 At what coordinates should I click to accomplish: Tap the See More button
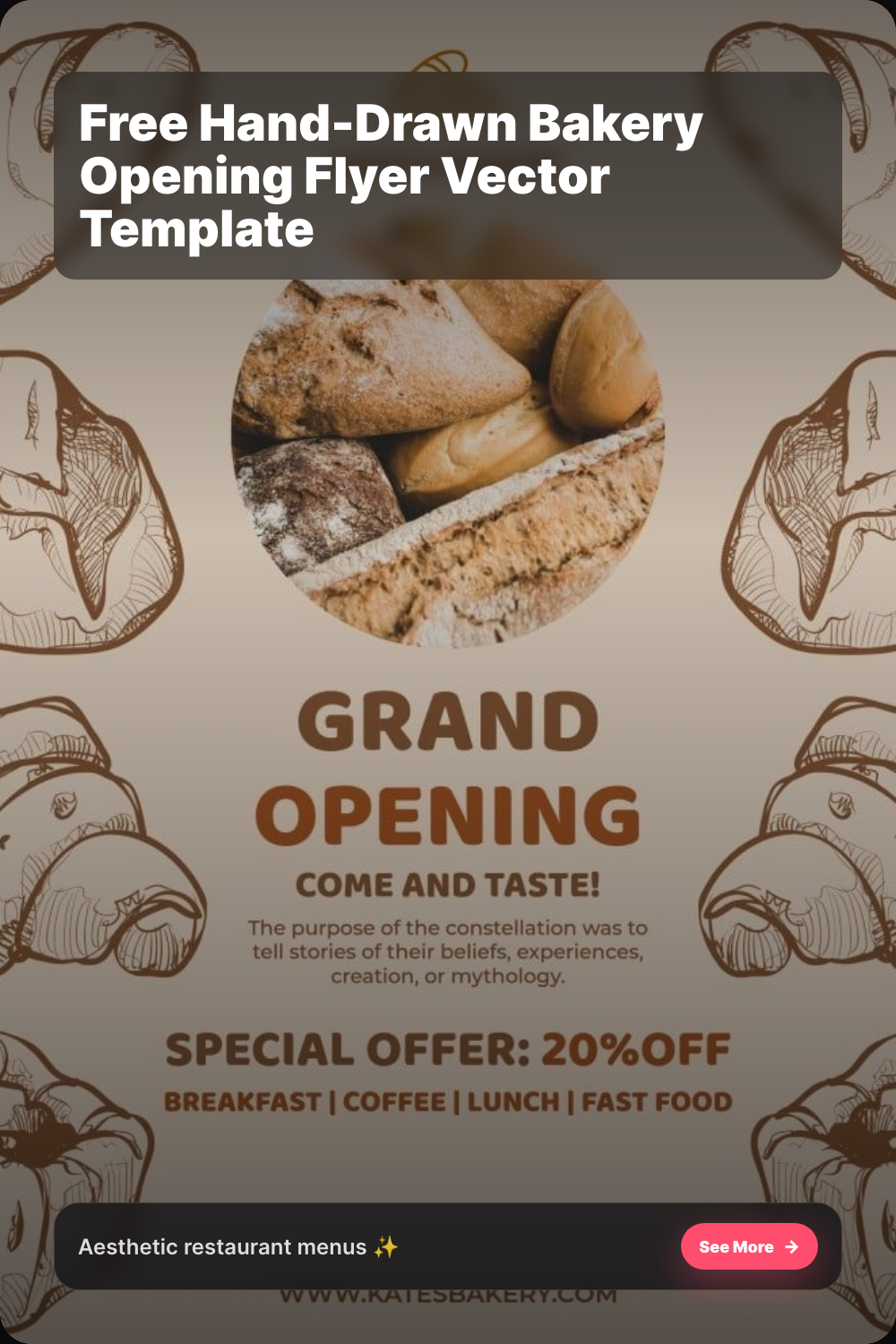pyautogui.click(x=749, y=1246)
